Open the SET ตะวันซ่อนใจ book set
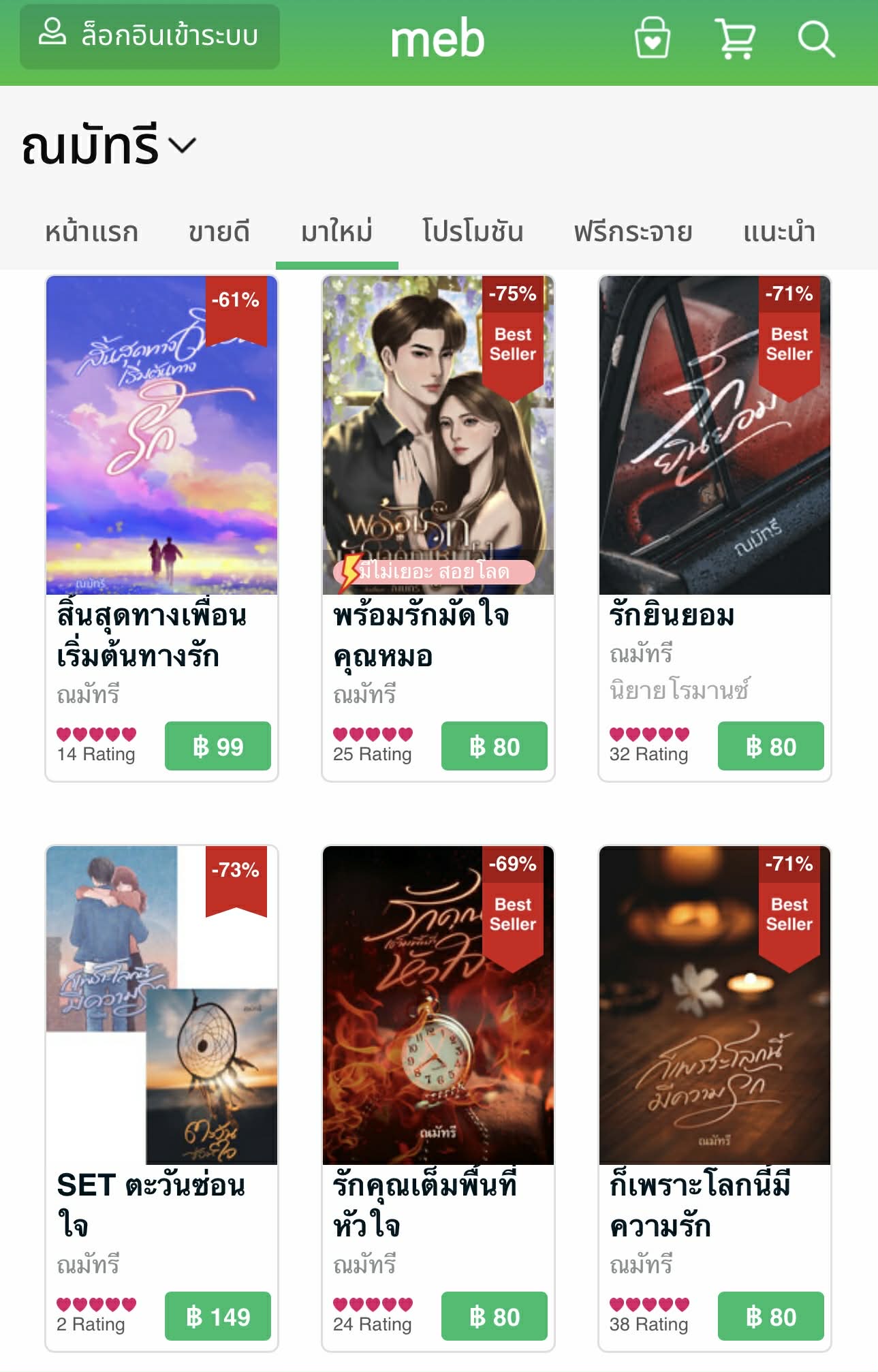The width and height of the screenshot is (878, 1372). [x=161, y=1005]
